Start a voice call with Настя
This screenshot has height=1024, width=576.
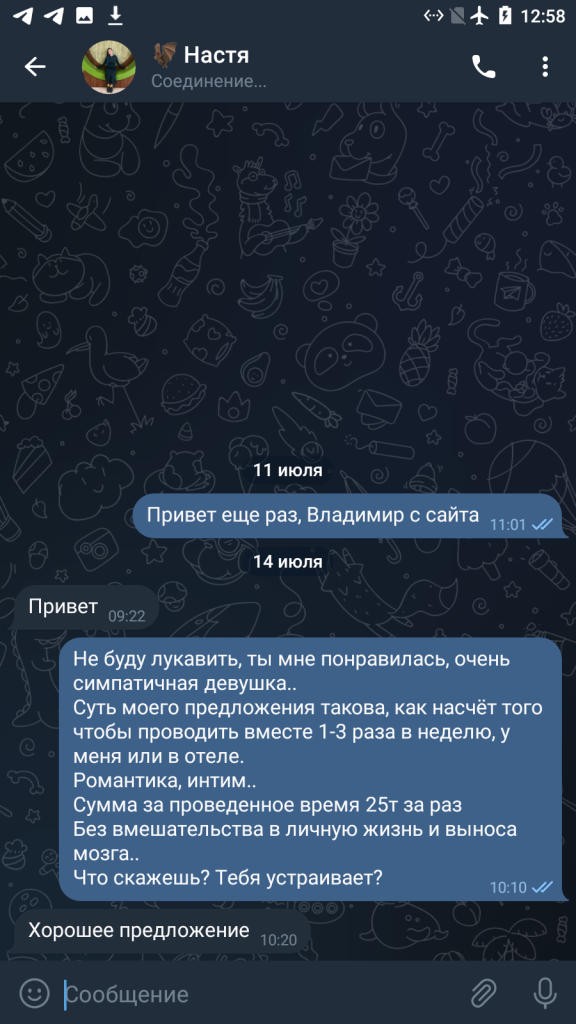(x=483, y=67)
